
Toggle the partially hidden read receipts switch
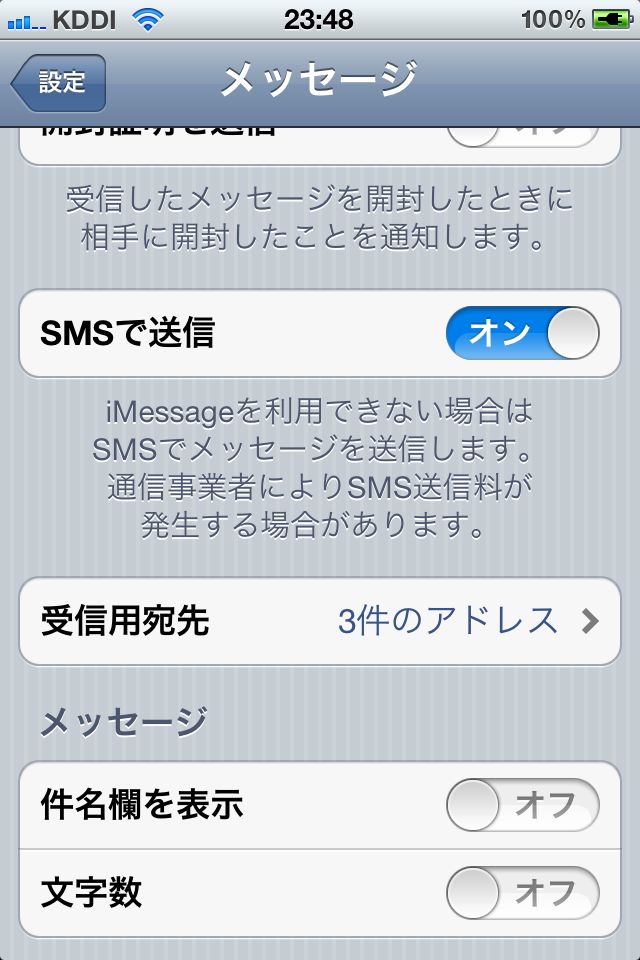522,136
